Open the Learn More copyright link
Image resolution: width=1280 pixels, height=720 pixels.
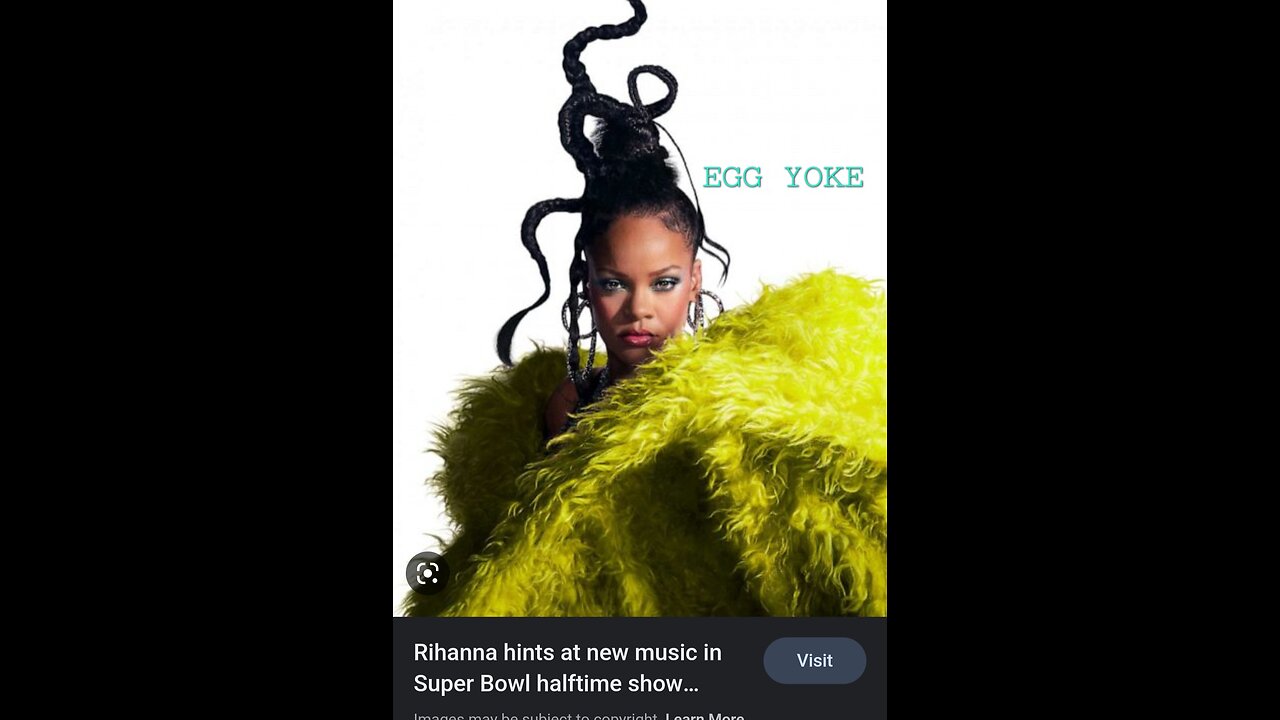click(x=704, y=716)
